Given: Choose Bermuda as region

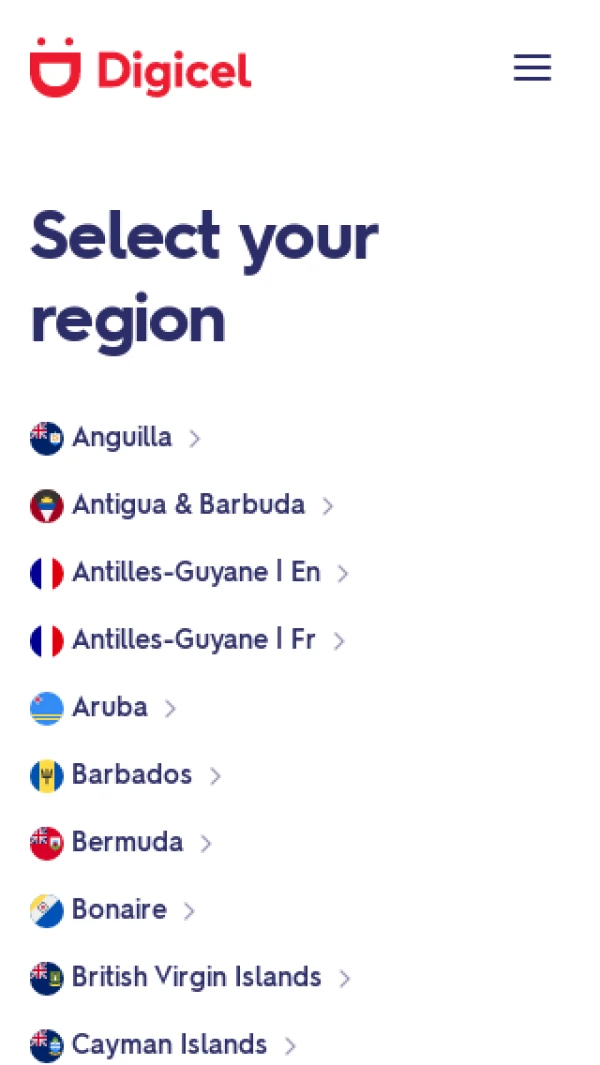Looking at the screenshot, I should [x=127, y=843].
